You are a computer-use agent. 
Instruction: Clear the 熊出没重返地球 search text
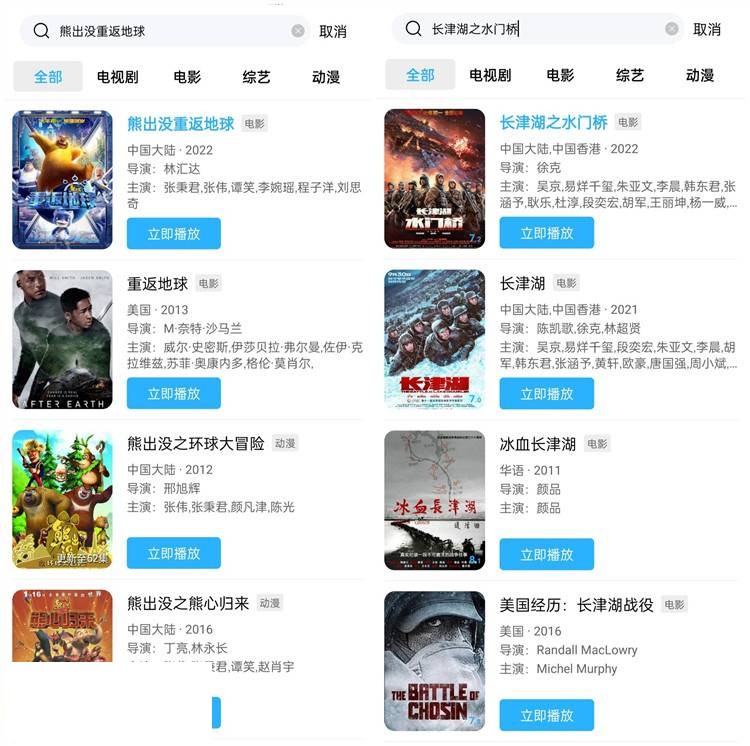298,31
